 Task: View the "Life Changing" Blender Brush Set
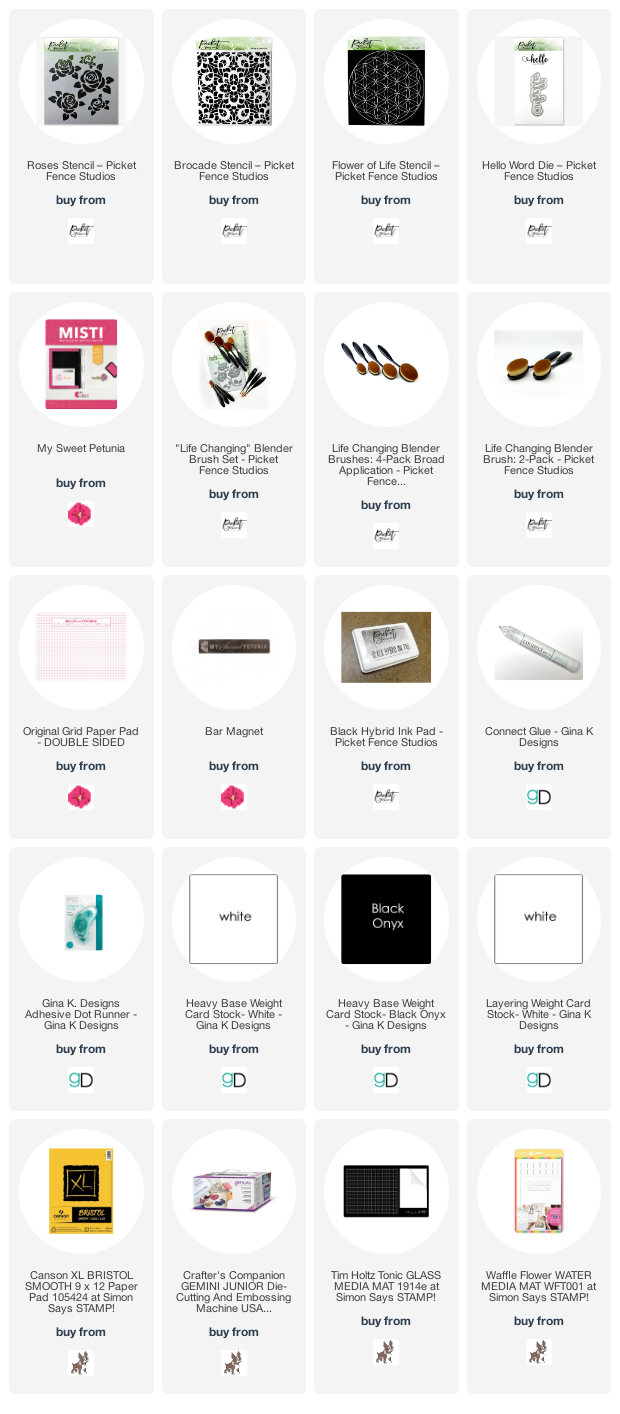[234, 429]
